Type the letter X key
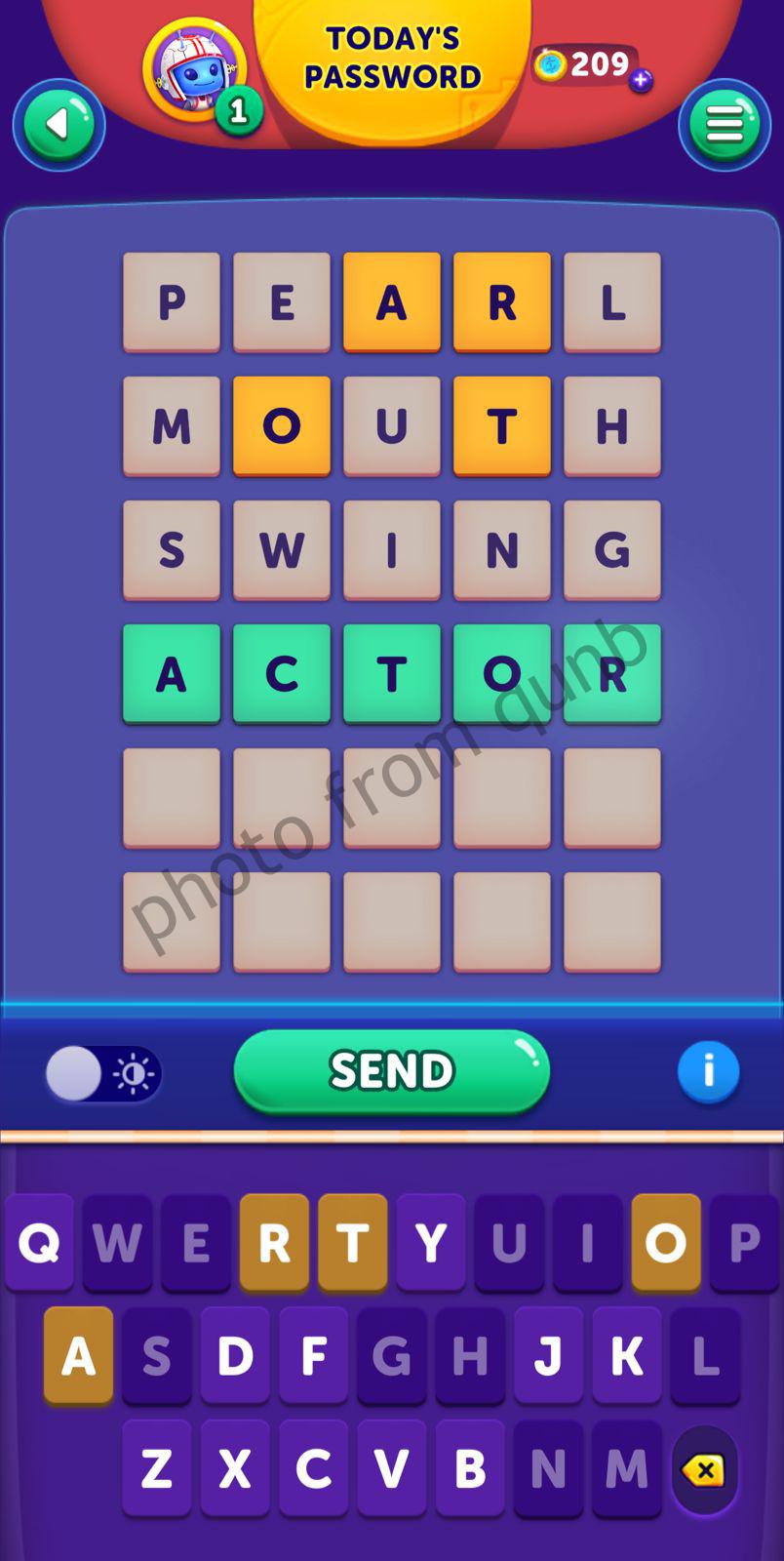 235,1468
